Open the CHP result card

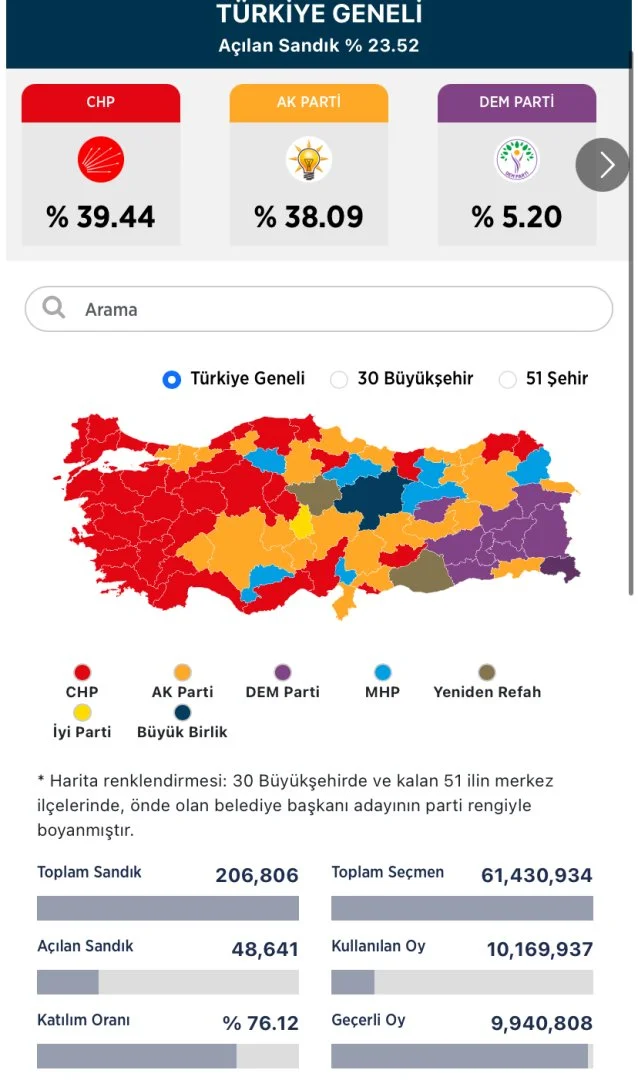[101, 165]
